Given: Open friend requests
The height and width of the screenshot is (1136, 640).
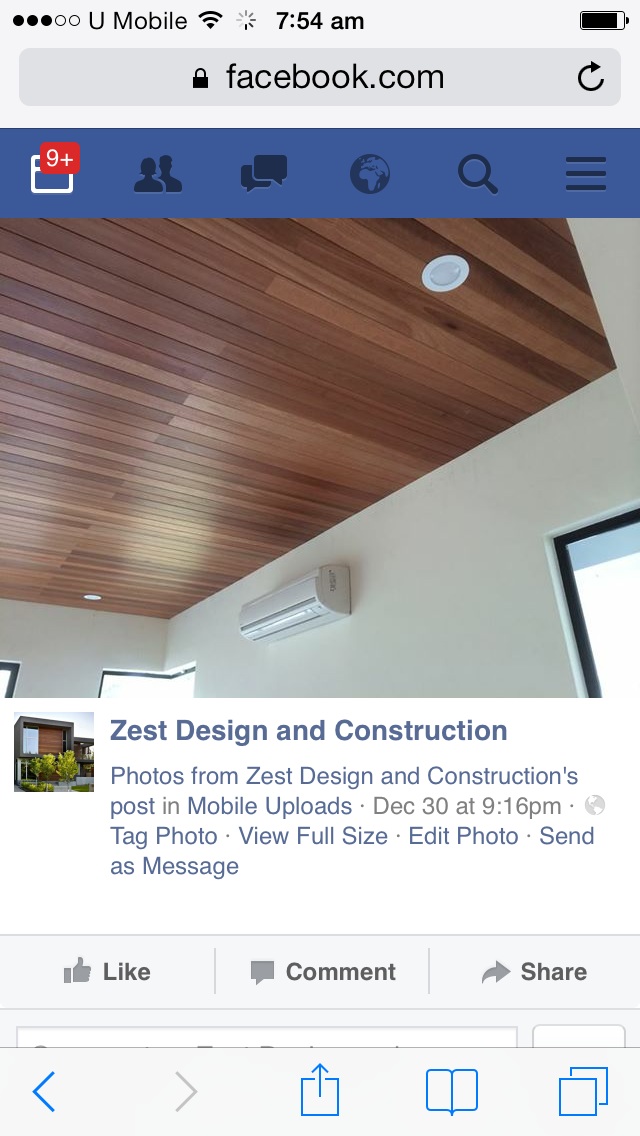Looking at the screenshot, I should tap(158, 174).
